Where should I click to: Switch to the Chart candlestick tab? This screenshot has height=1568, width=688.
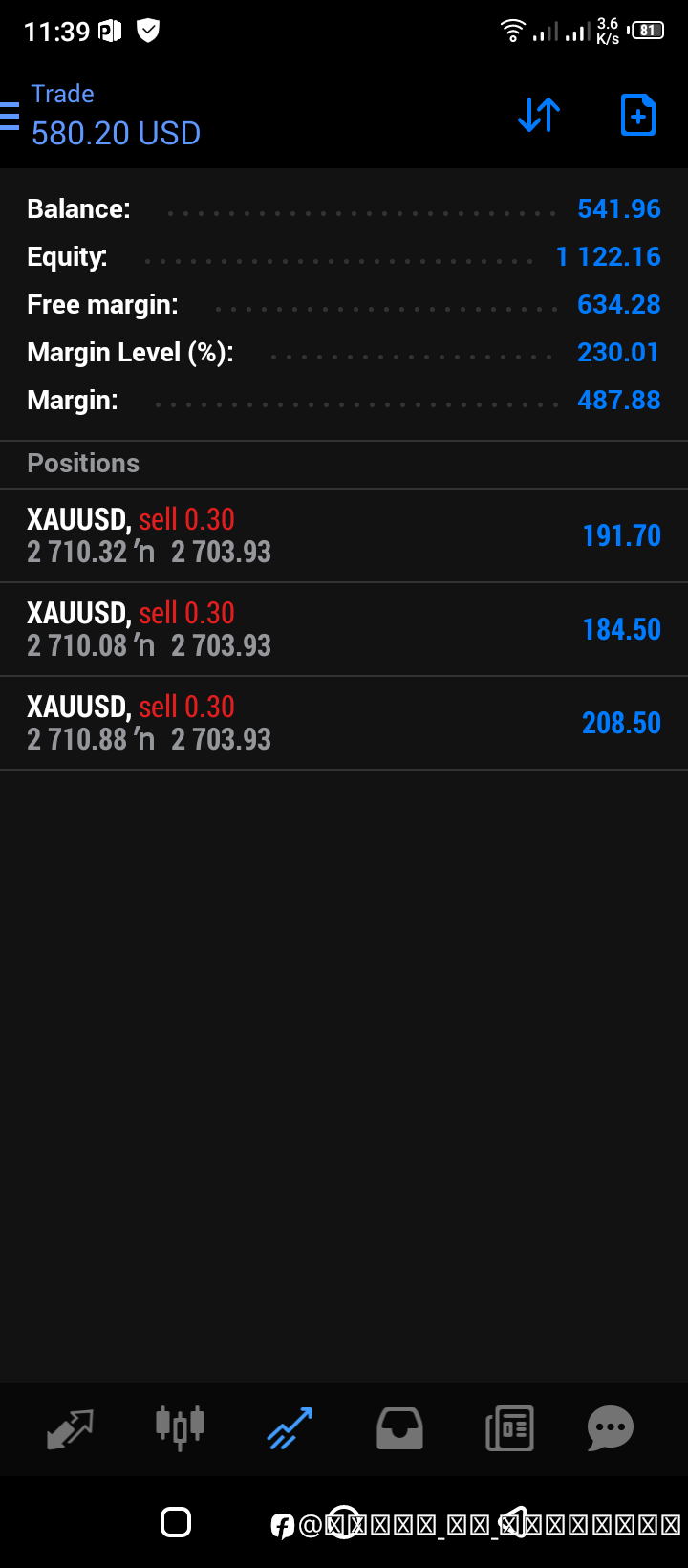tap(180, 1428)
